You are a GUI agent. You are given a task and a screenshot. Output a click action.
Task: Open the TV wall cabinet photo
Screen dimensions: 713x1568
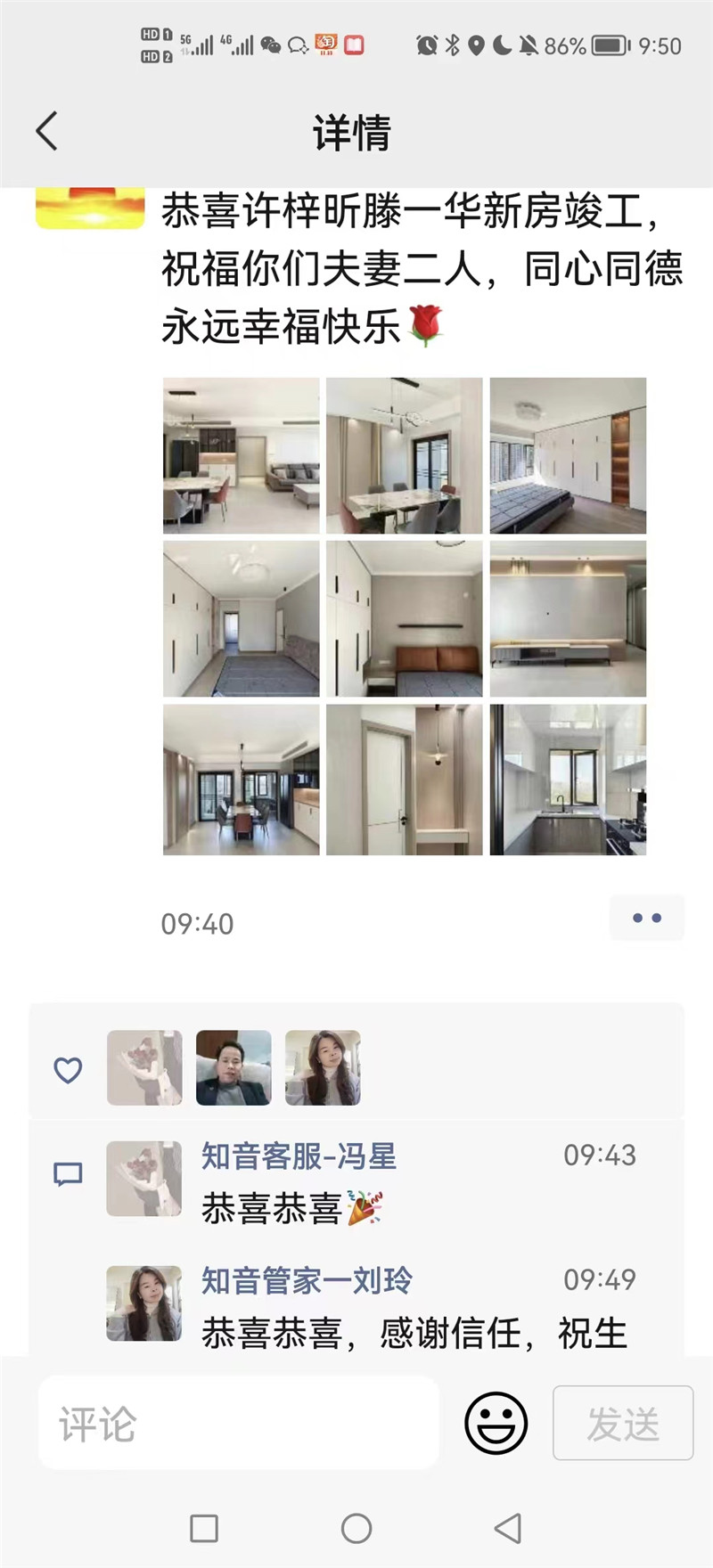568,618
